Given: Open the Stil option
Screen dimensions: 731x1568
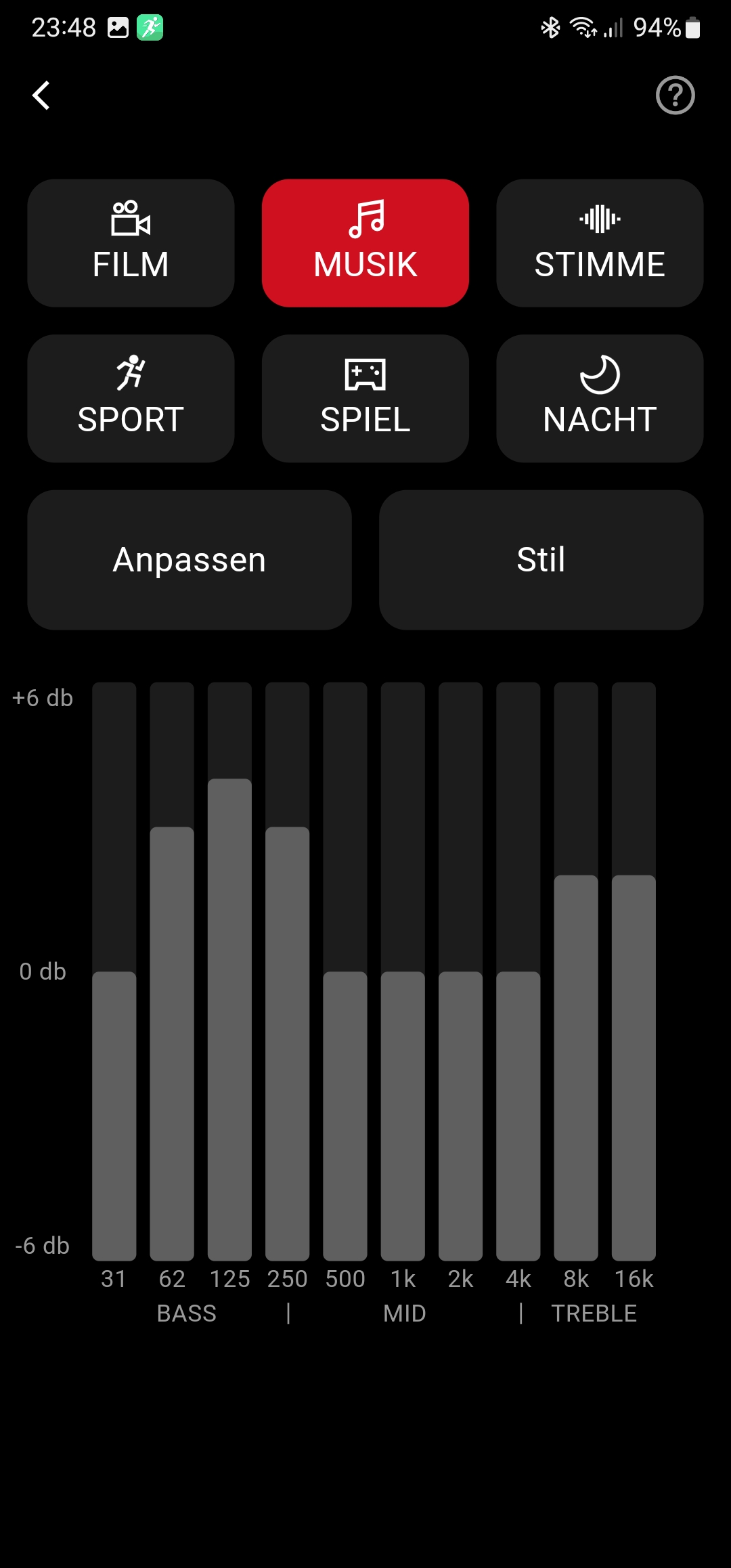Looking at the screenshot, I should click(541, 560).
